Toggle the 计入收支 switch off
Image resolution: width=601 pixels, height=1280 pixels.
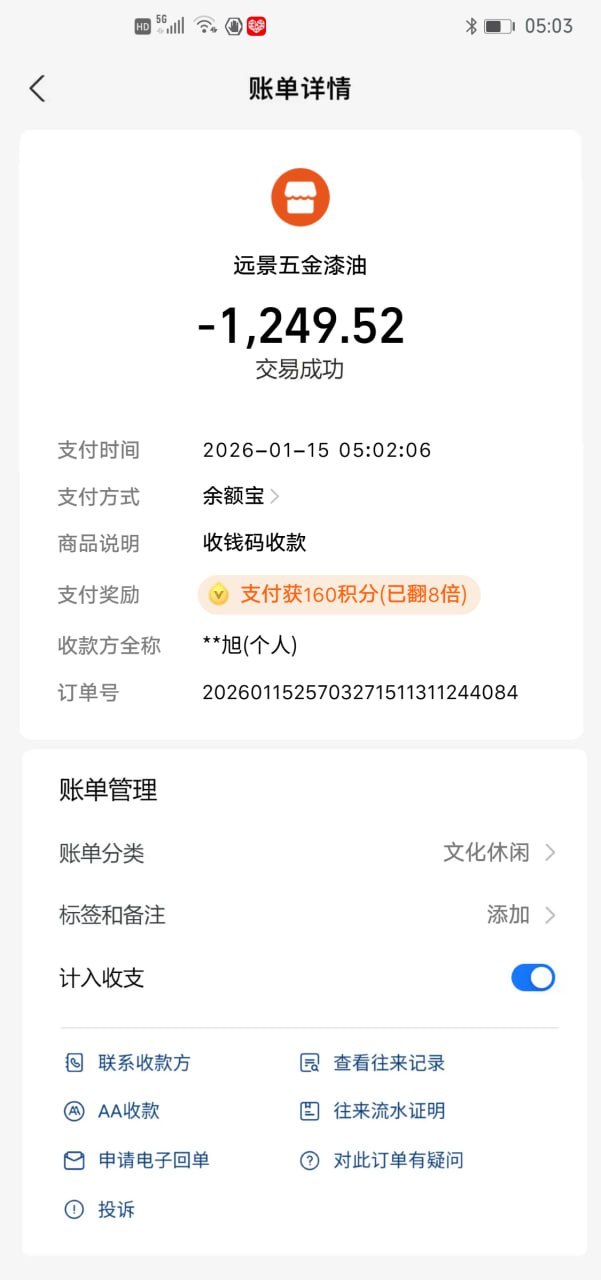(533, 978)
